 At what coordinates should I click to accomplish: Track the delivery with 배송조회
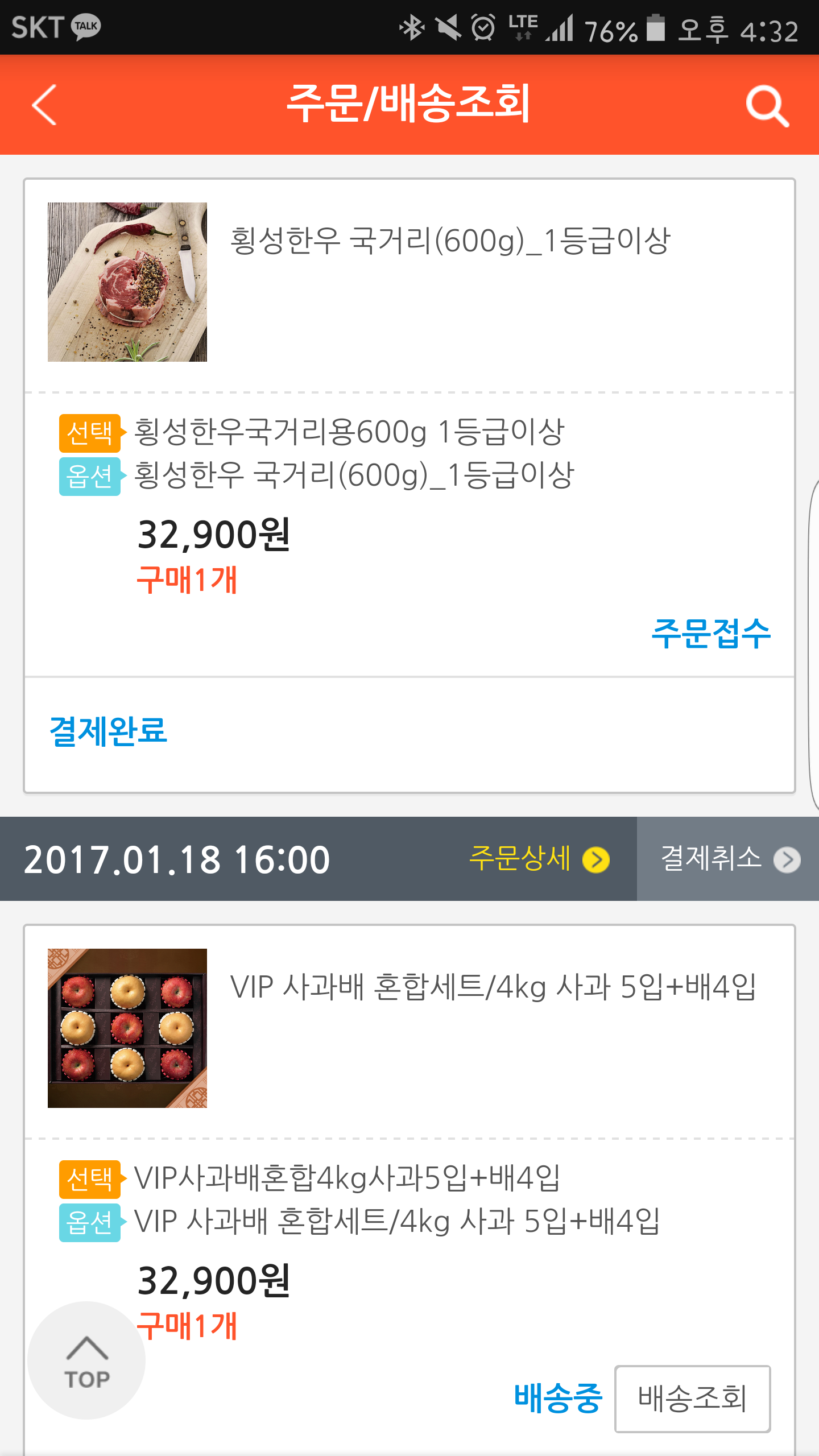(x=692, y=1399)
